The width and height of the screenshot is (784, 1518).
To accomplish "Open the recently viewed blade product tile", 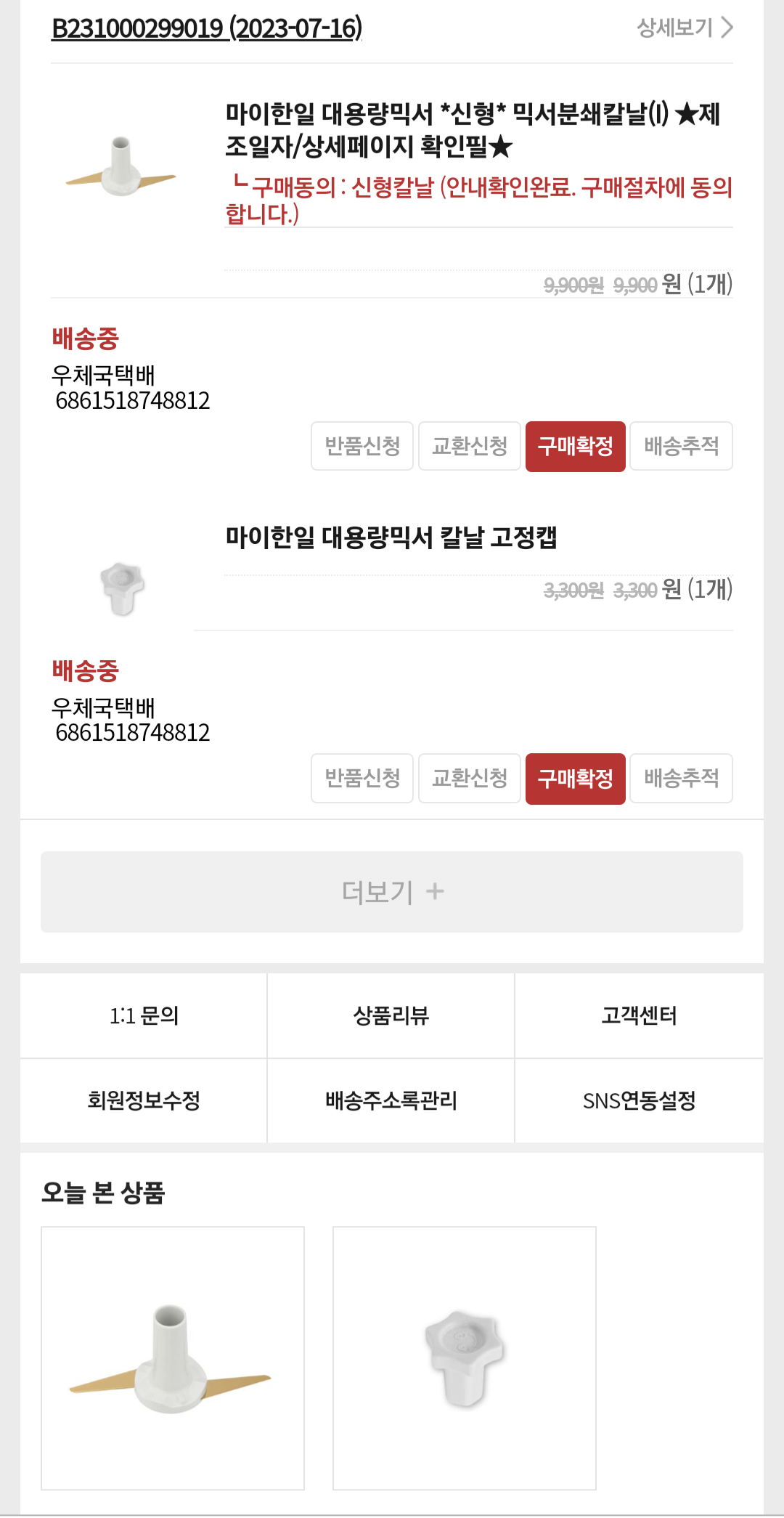I will 173,1358.
